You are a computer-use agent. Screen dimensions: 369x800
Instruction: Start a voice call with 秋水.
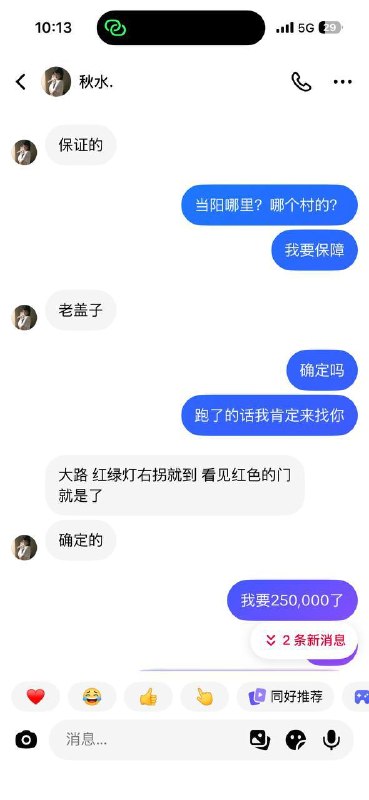tap(301, 82)
